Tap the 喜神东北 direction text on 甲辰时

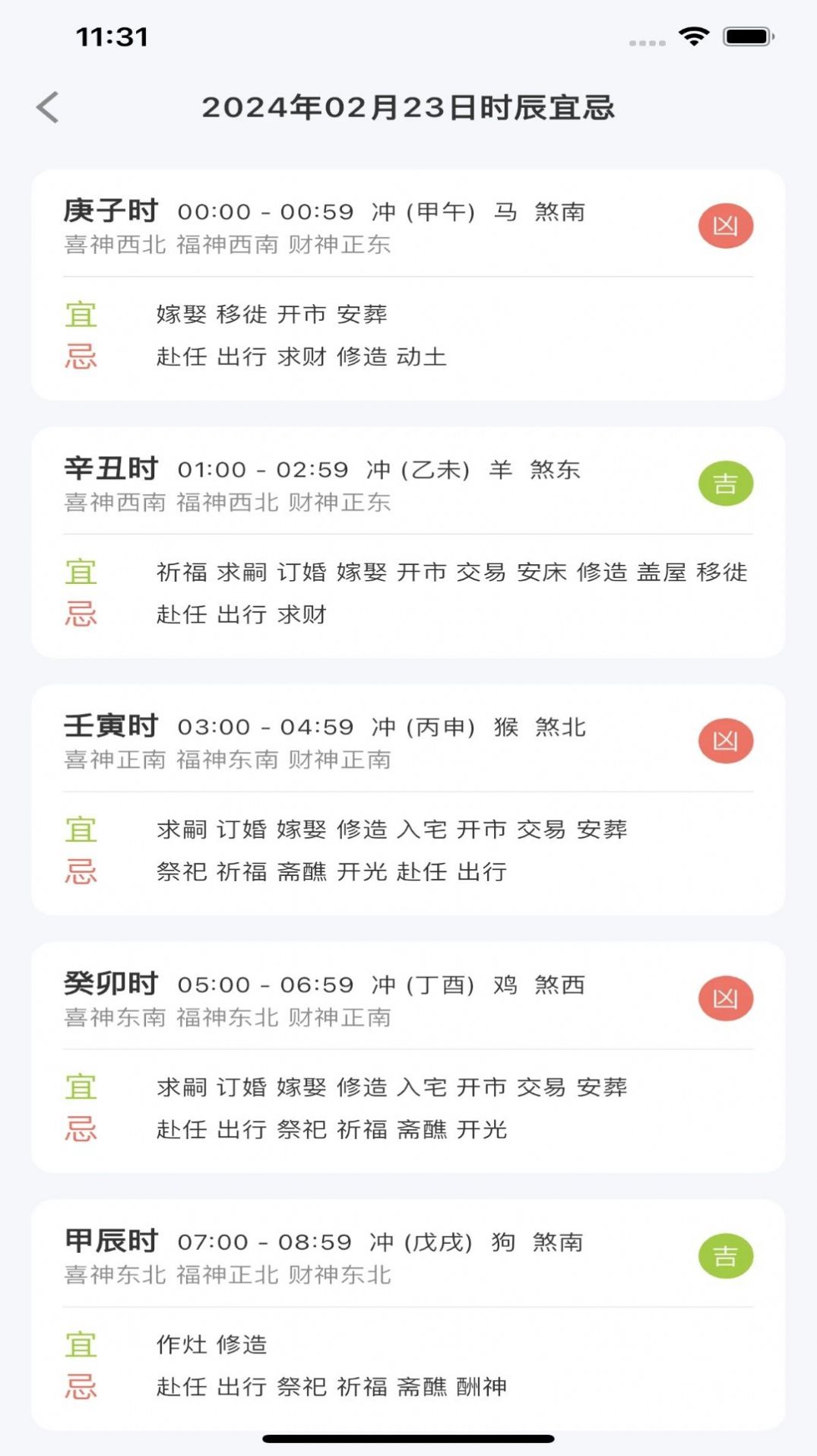[x=114, y=1274]
